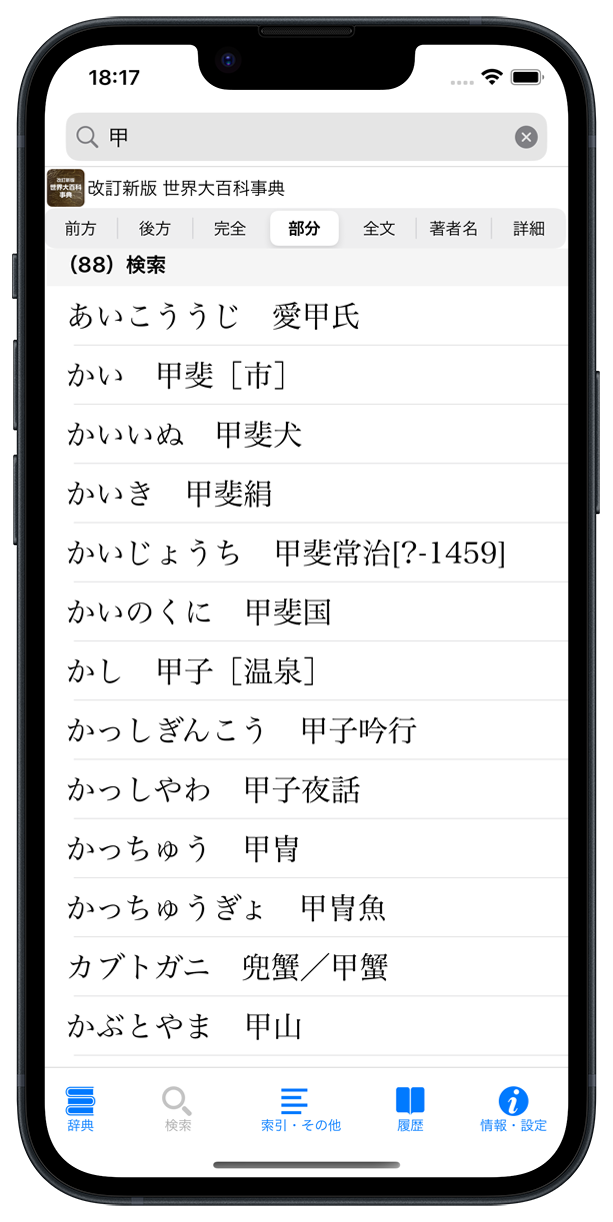This screenshot has height=1222, width=613.
Task: Select the 完全 match segment
Action: [x=230, y=229]
